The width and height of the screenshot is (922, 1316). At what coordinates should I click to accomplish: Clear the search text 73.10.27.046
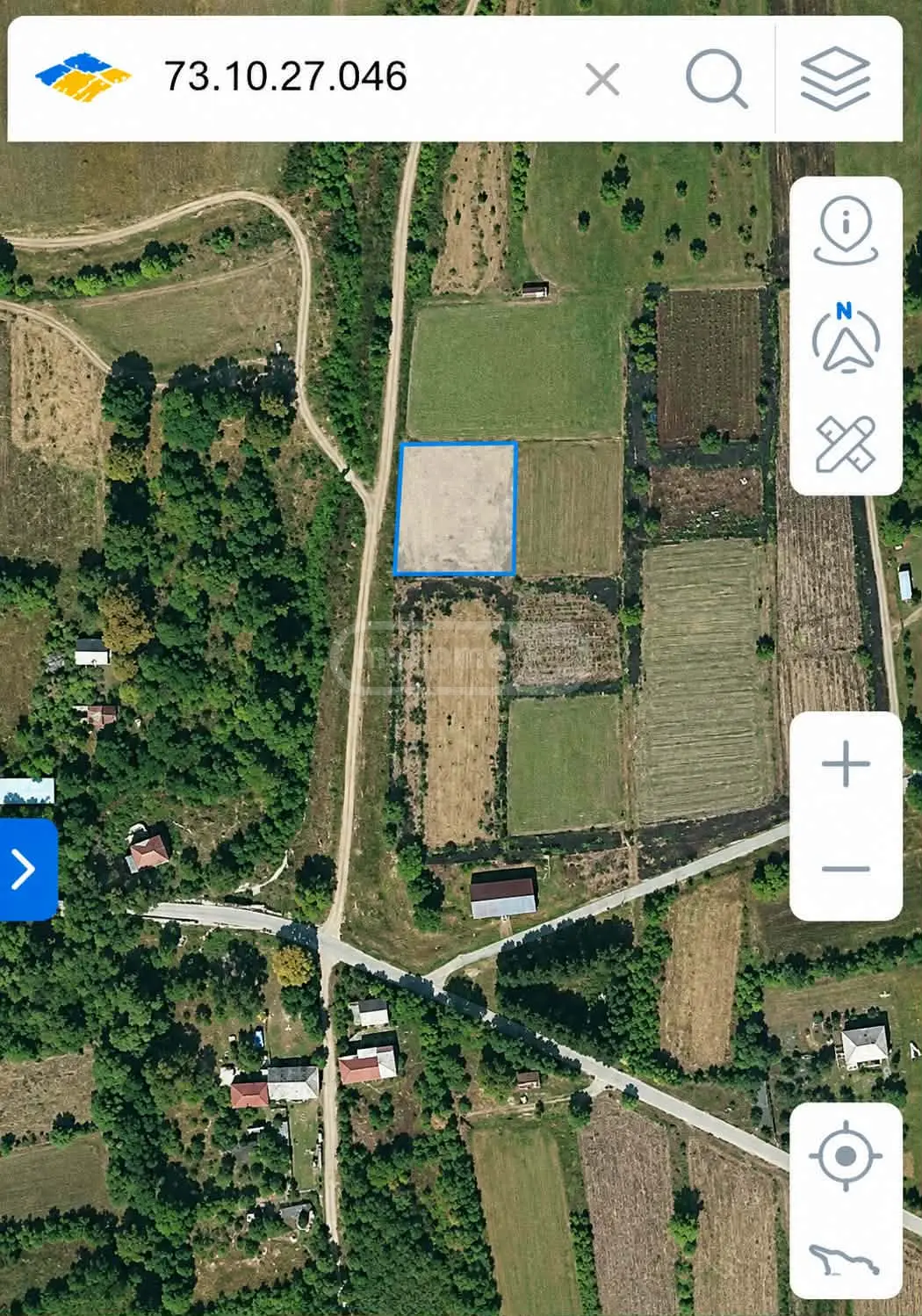[x=602, y=79]
